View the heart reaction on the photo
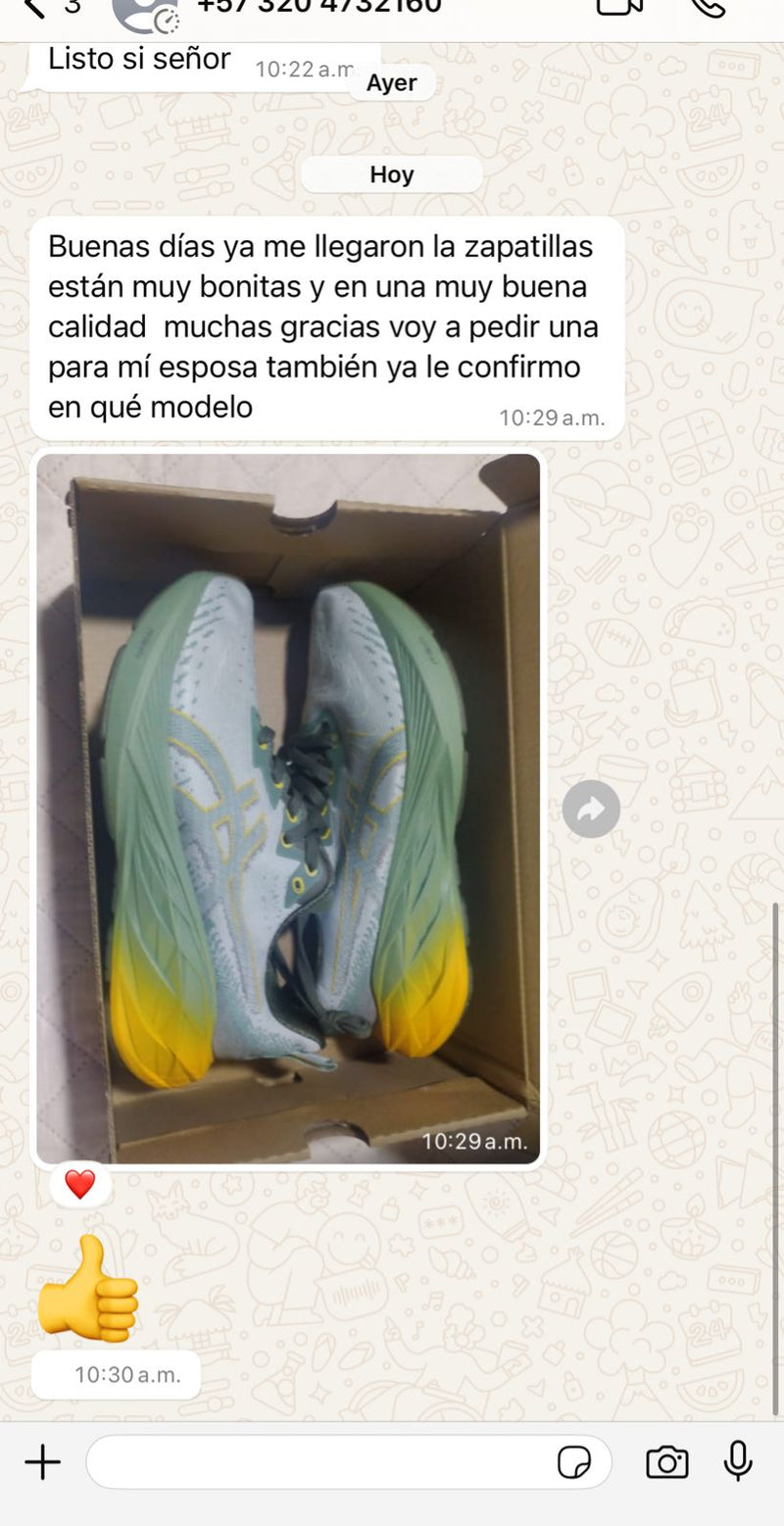 pyautogui.click(x=79, y=1185)
